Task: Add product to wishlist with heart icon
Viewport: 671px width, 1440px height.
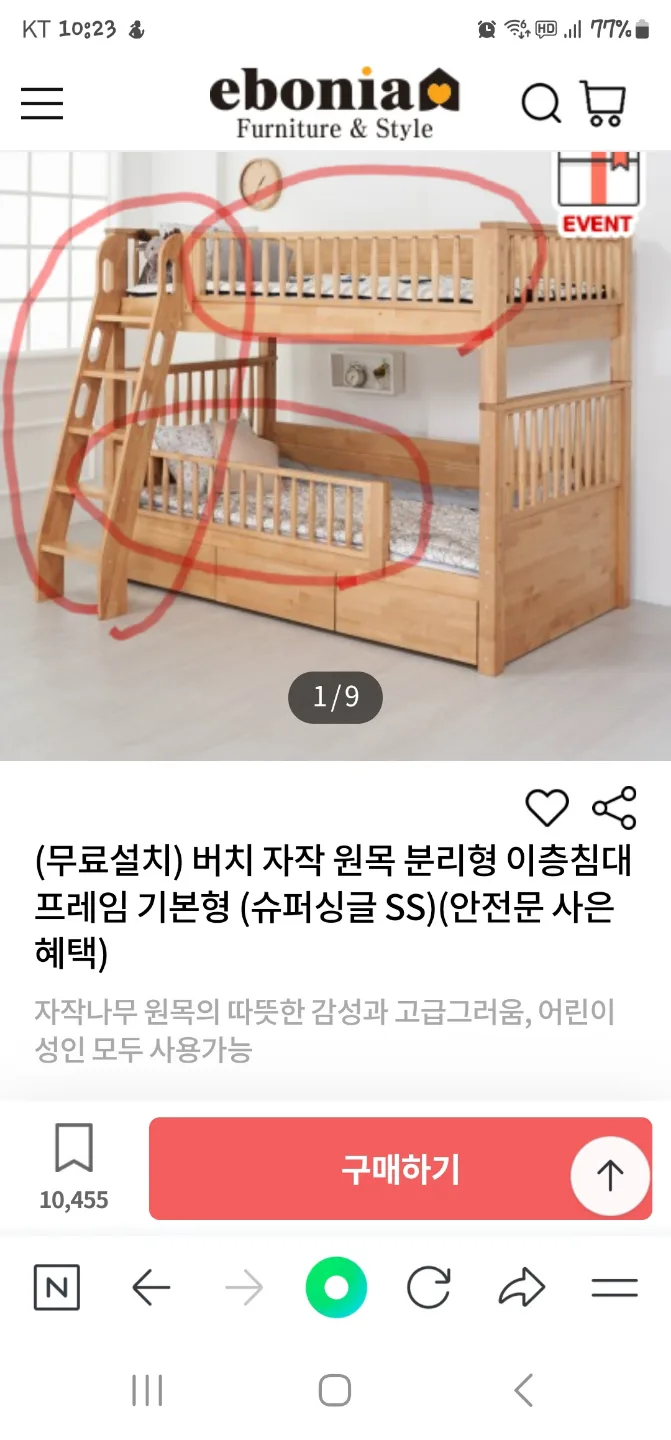Action: (x=546, y=808)
